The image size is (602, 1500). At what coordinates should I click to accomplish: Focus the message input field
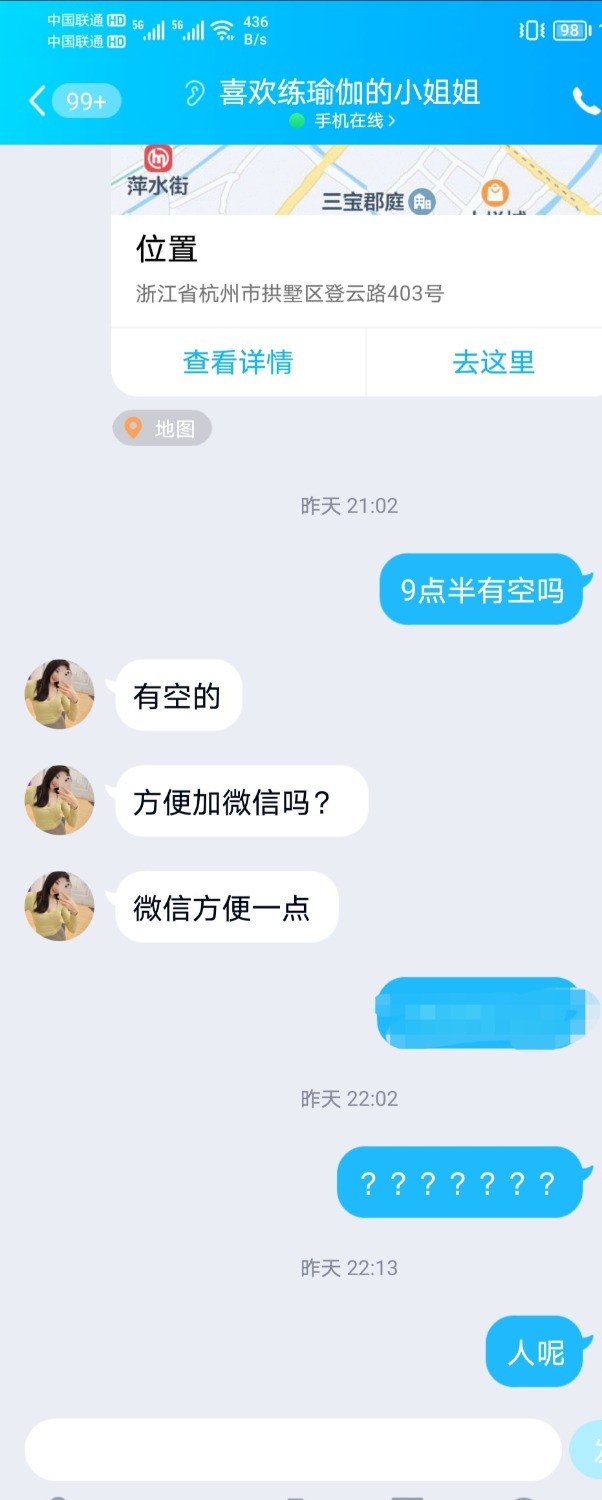click(292, 1449)
